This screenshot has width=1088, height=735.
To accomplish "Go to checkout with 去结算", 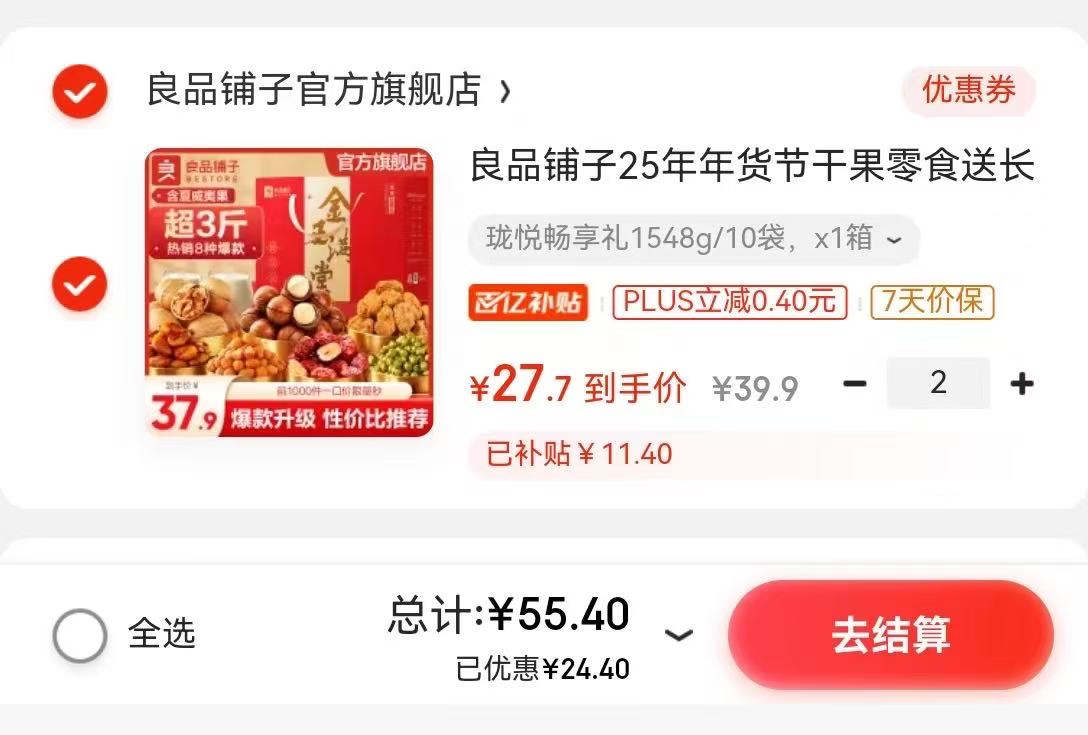I will click(890, 634).
